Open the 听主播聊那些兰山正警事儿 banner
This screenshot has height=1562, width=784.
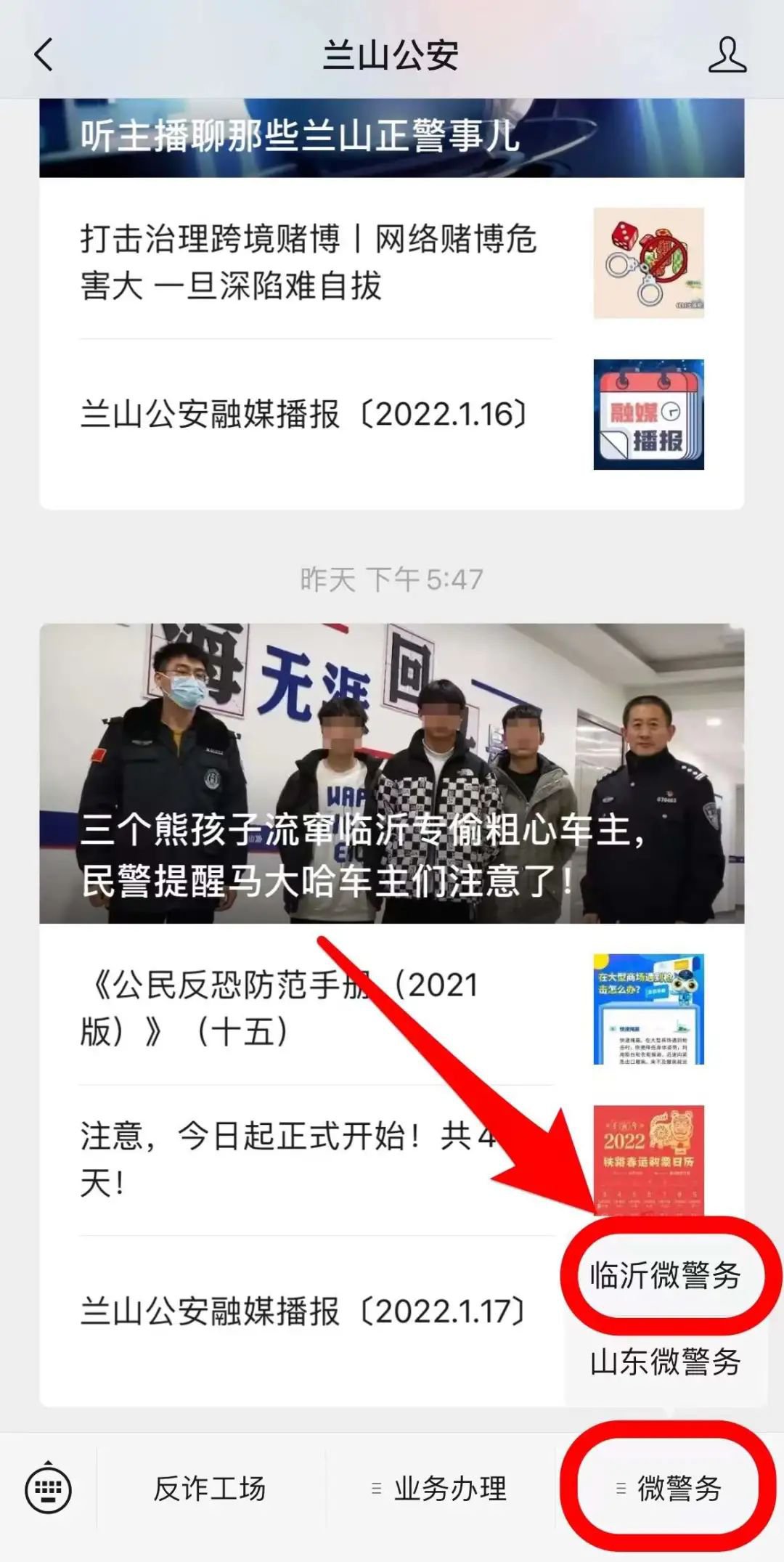392,137
